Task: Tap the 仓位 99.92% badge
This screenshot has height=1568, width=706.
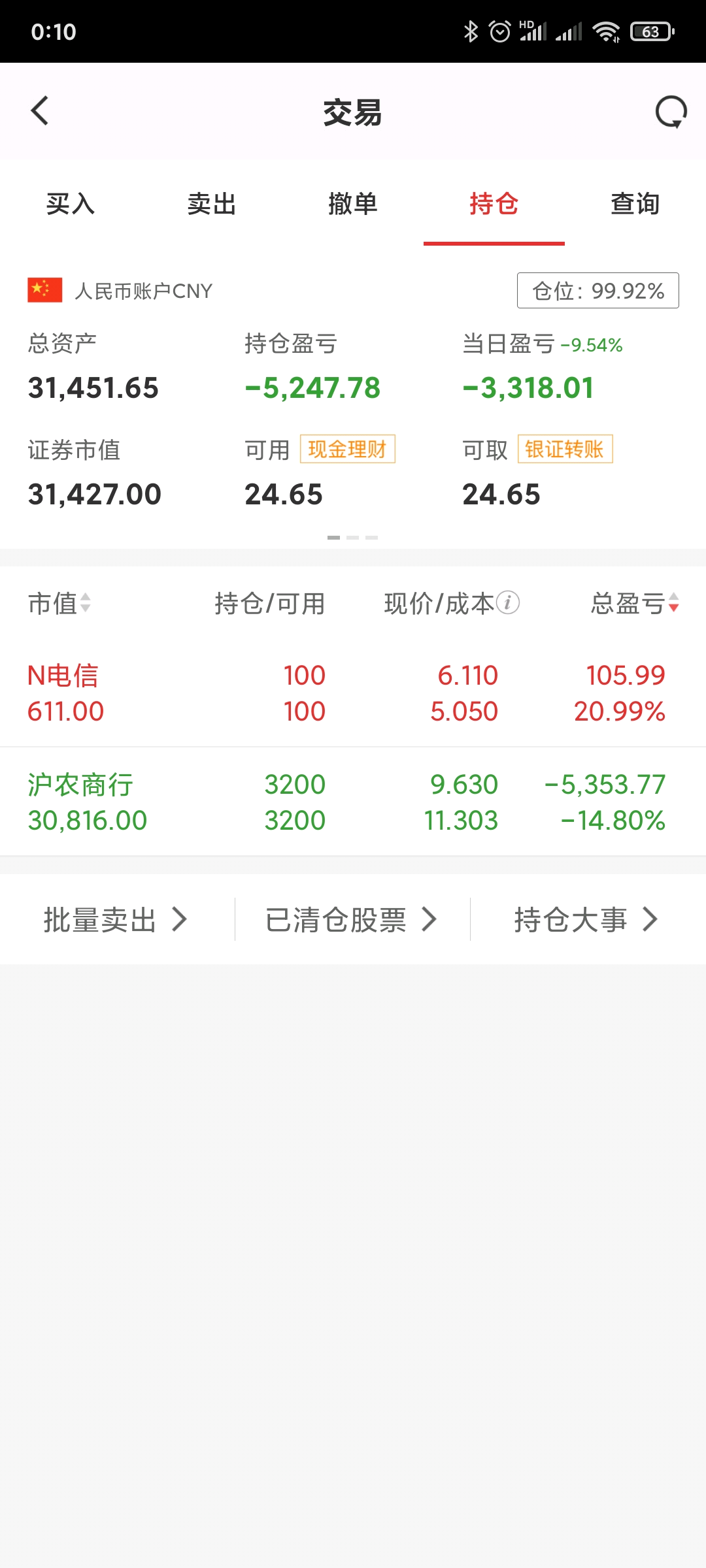Action: [598, 291]
